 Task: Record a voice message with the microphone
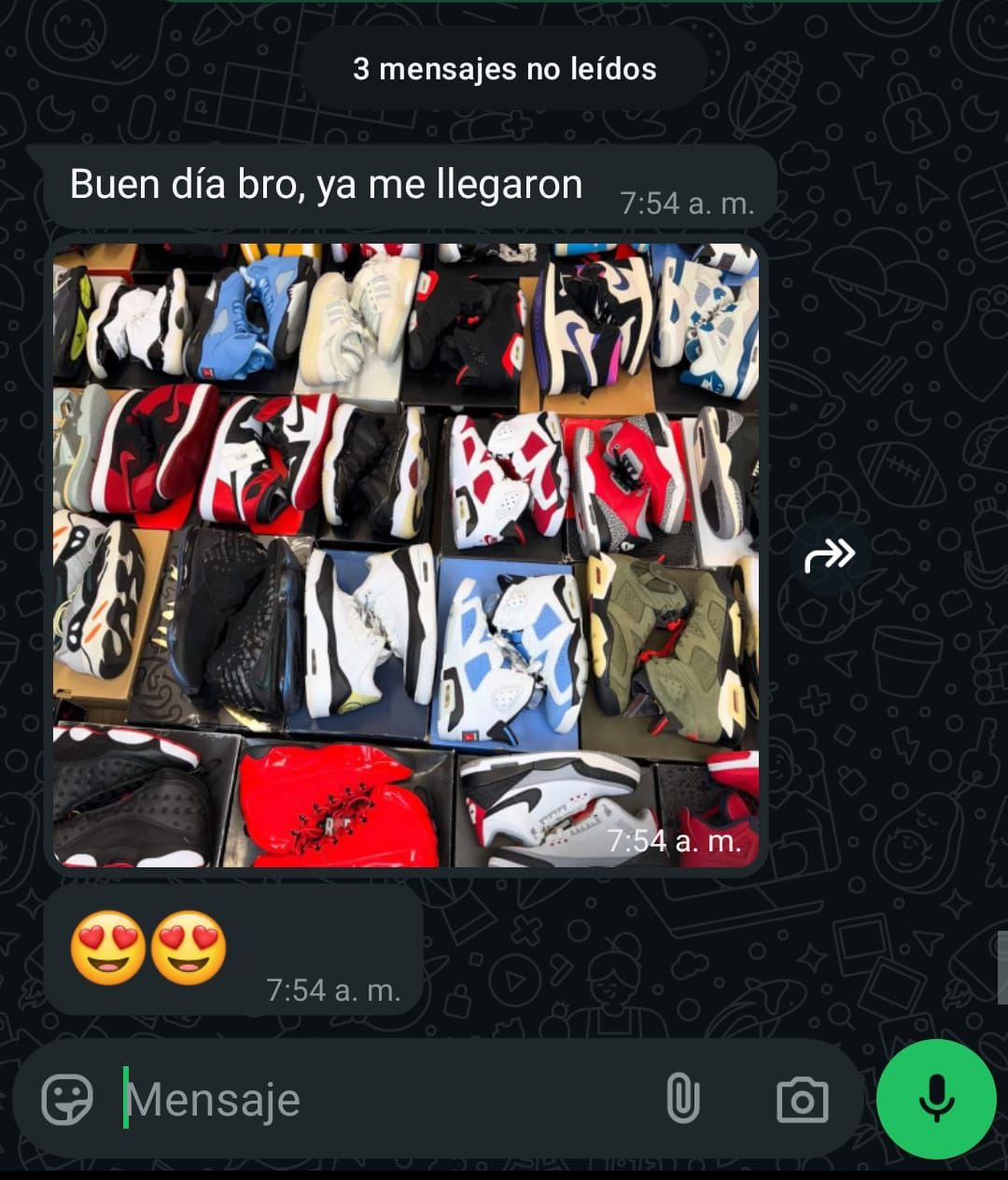(936, 1099)
